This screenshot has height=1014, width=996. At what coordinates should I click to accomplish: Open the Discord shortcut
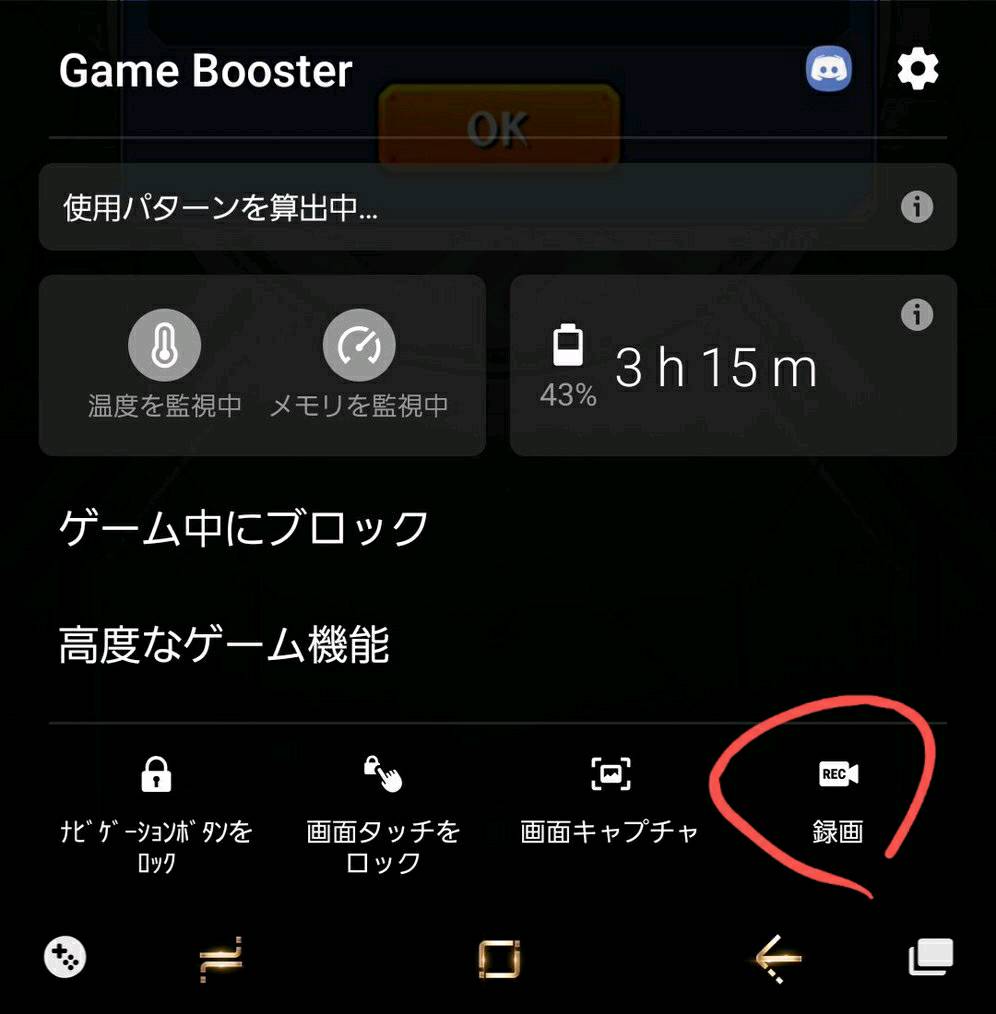(x=829, y=71)
